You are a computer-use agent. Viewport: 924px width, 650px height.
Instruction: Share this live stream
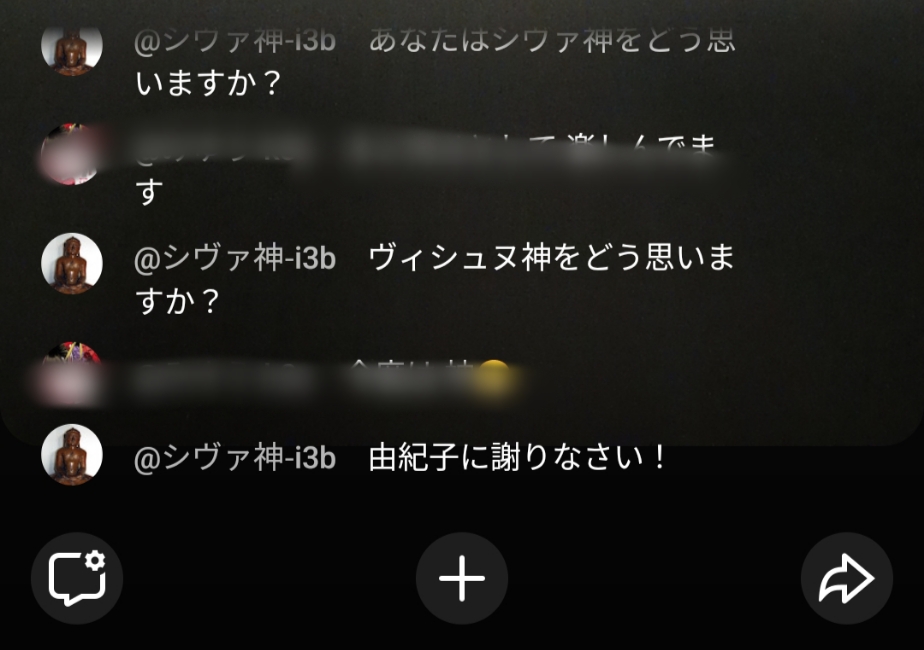tap(846, 579)
